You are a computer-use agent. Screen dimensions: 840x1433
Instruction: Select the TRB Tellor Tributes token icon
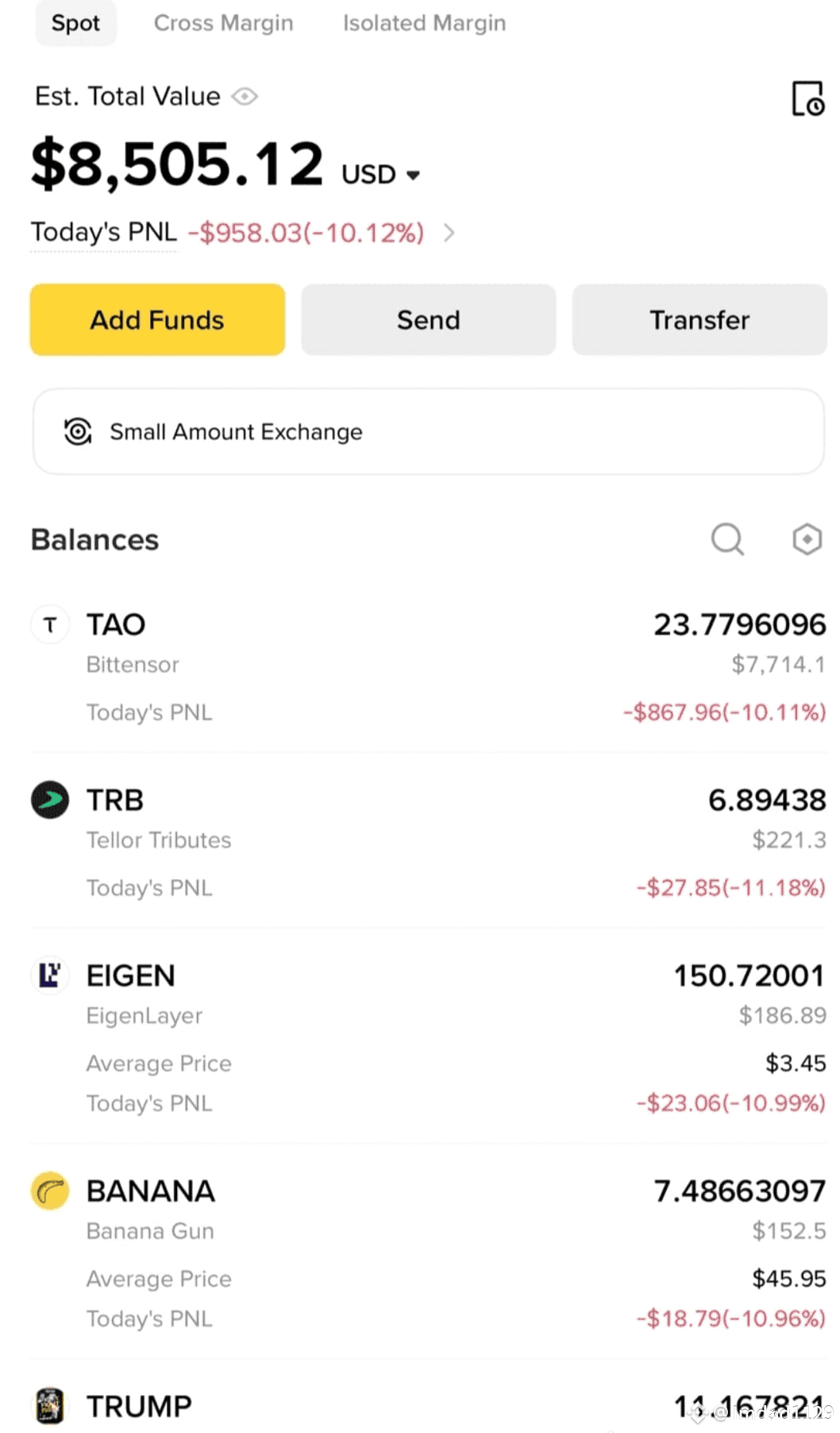click(49, 800)
